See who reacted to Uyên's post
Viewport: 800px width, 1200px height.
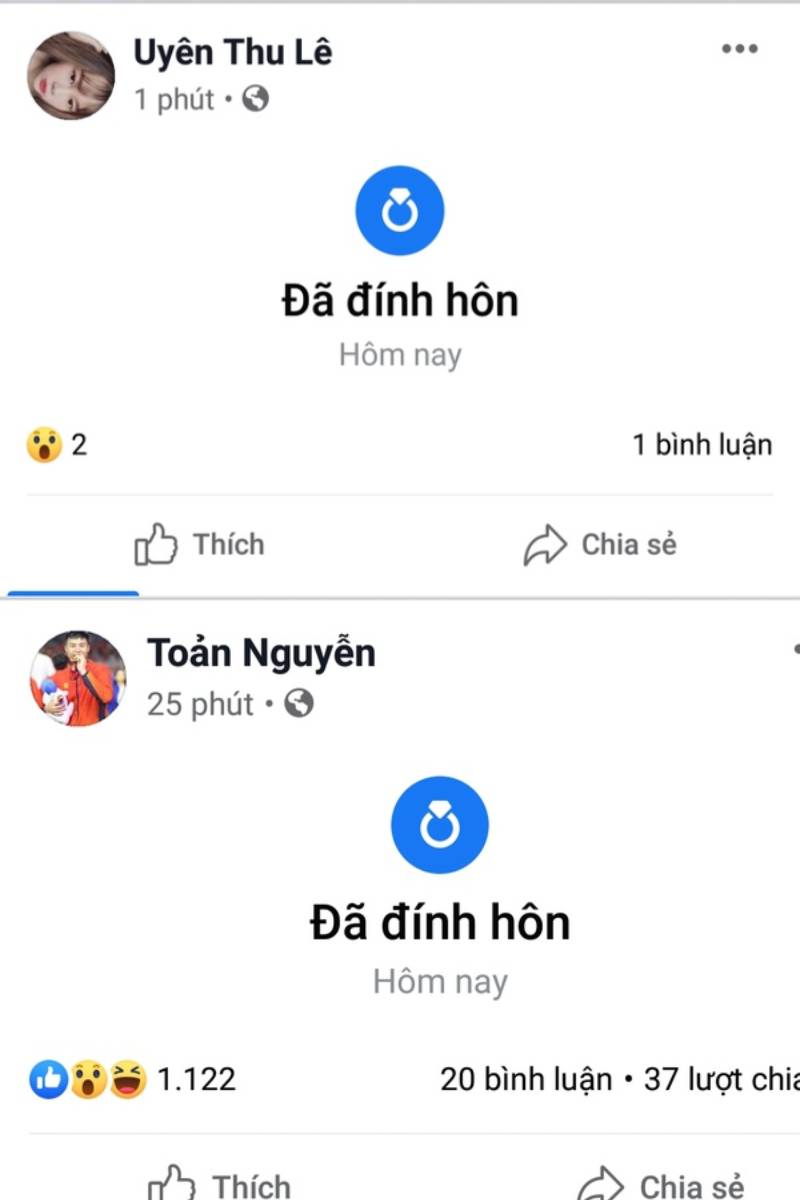[x=58, y=444]
